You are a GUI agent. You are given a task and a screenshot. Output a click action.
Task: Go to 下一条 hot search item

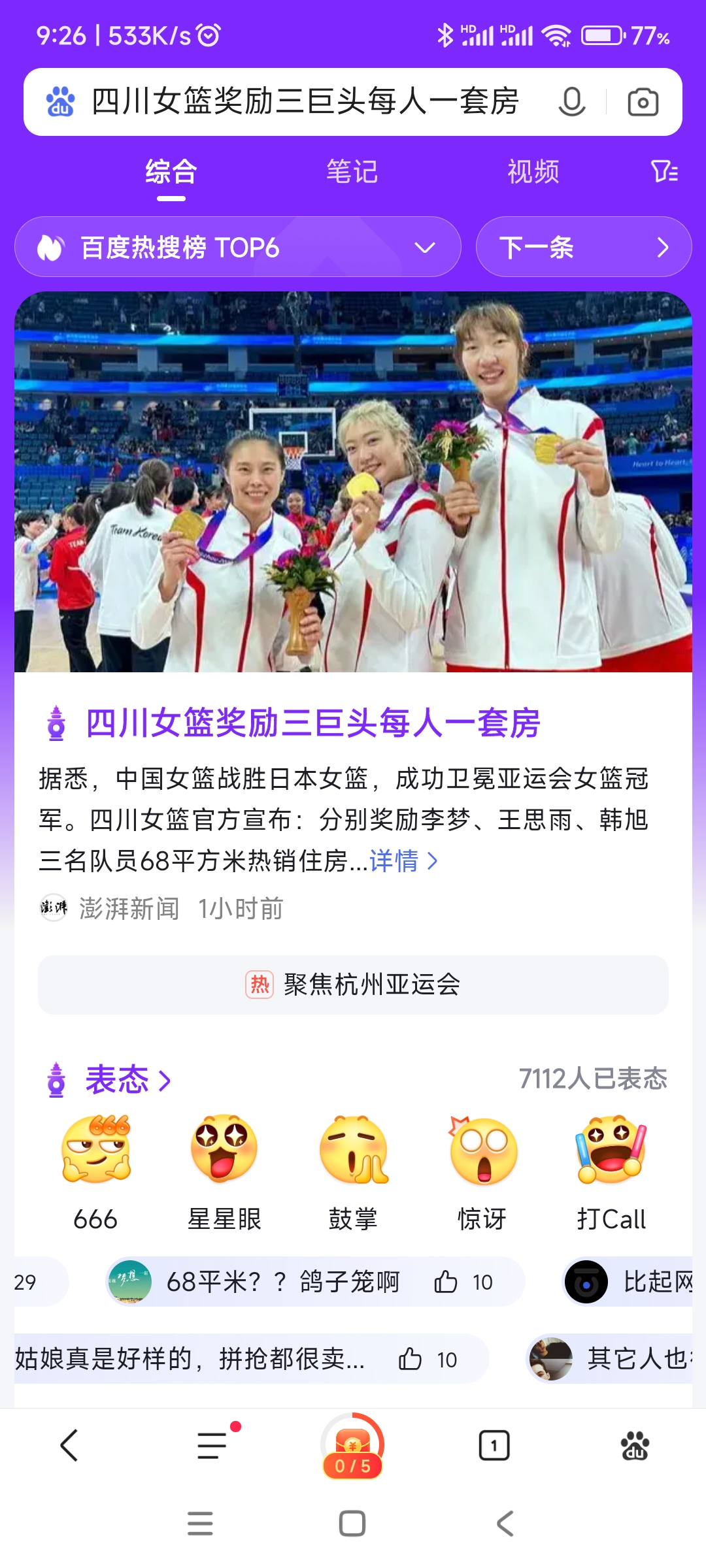583,248
